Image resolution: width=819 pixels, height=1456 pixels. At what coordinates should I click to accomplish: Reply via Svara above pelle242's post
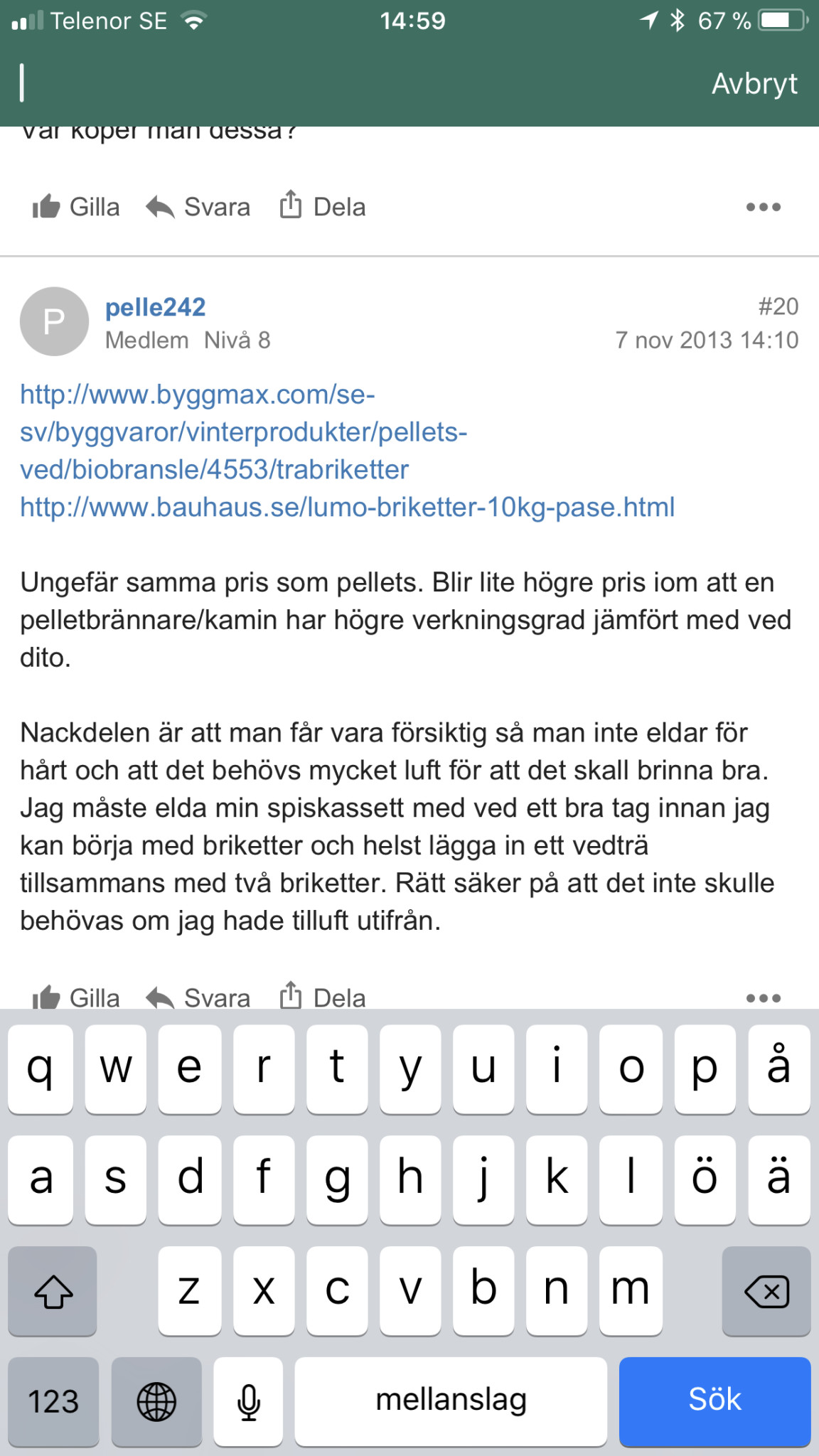[198, 207]
